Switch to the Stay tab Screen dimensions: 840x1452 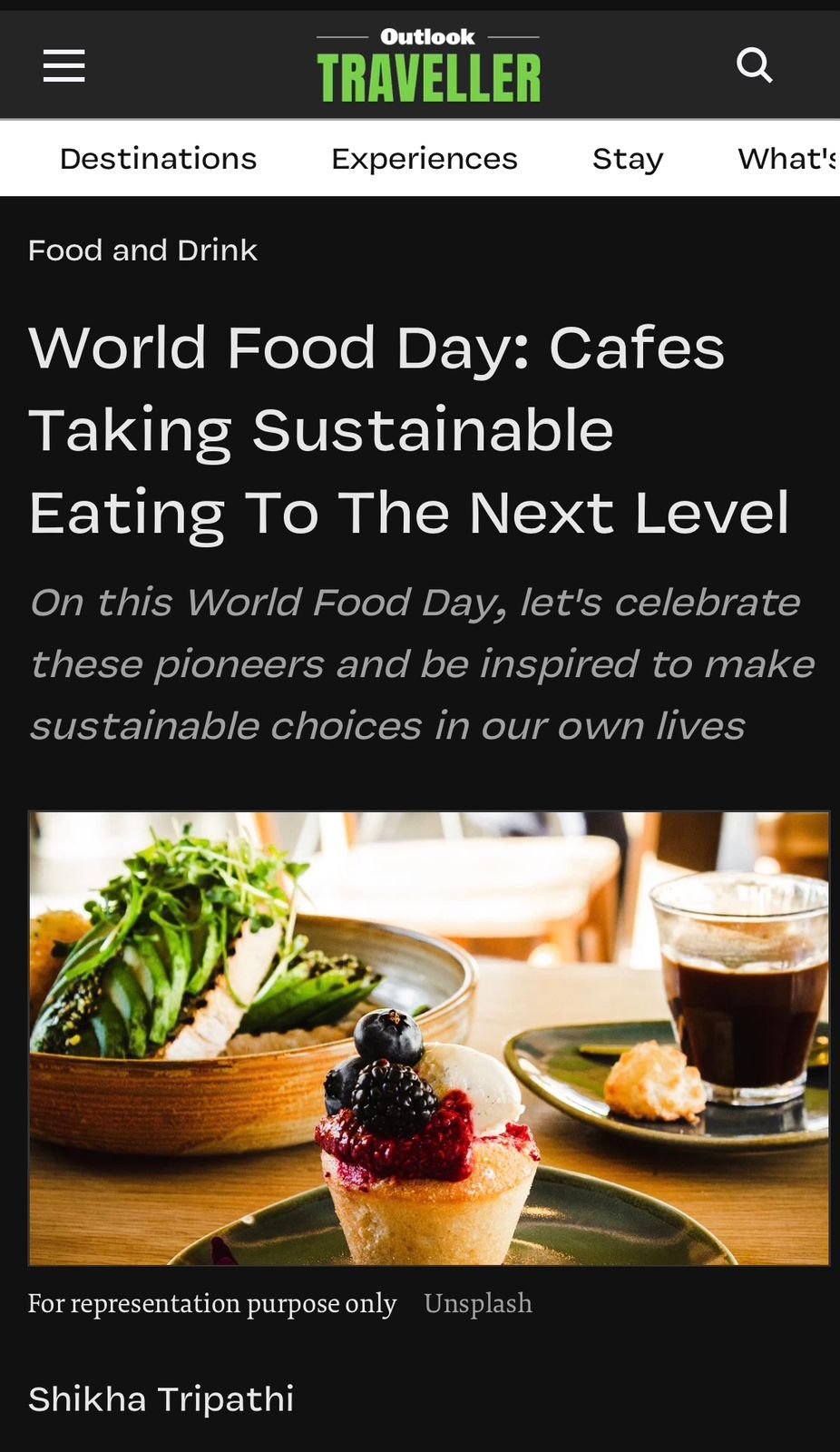(628, 159)
